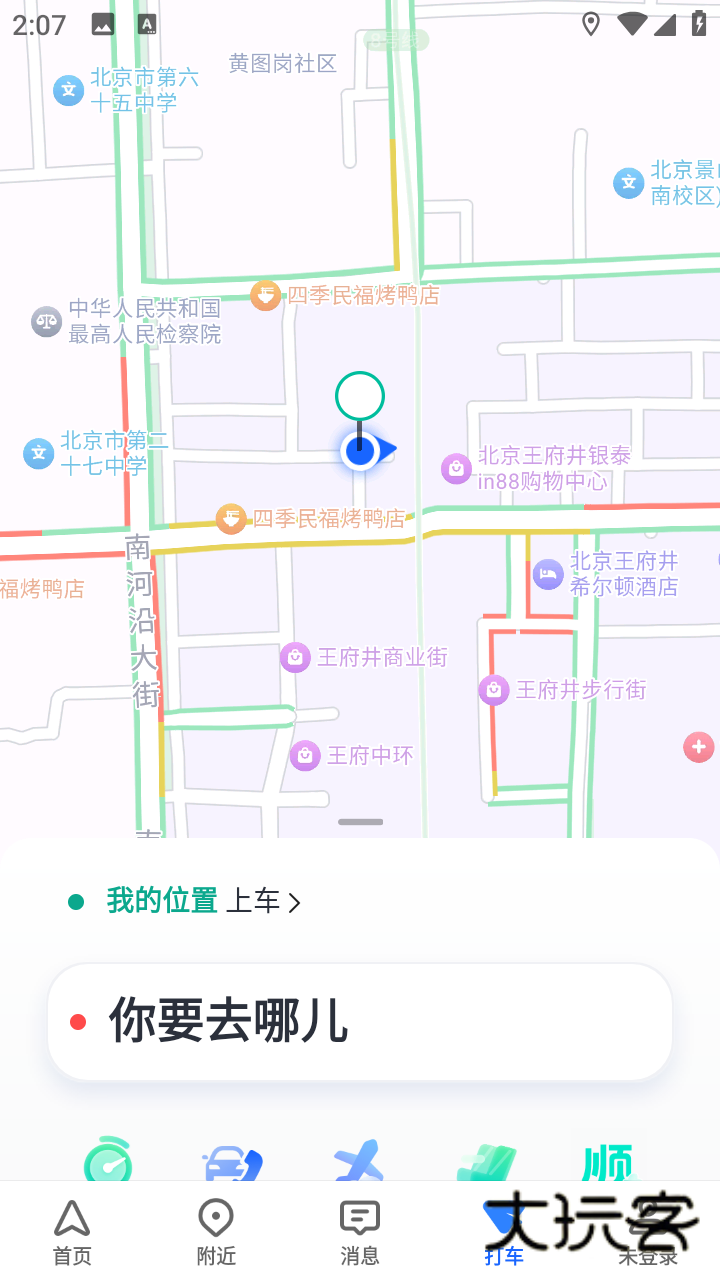Tap the current location marker on map
The image size is (720, 1280).
(360, 450)
